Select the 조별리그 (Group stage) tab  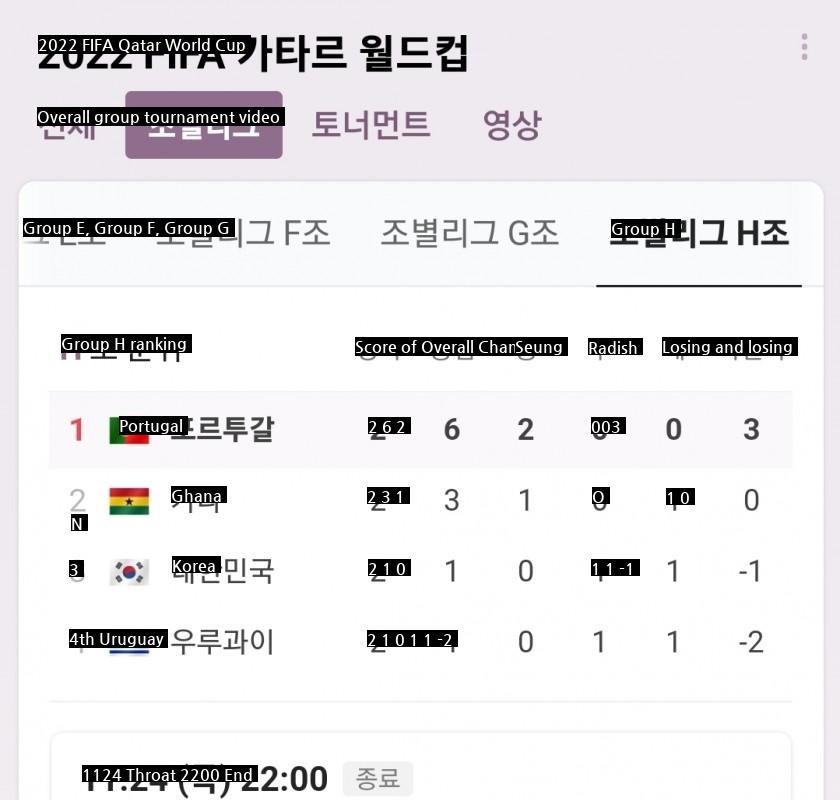(203, 126)
